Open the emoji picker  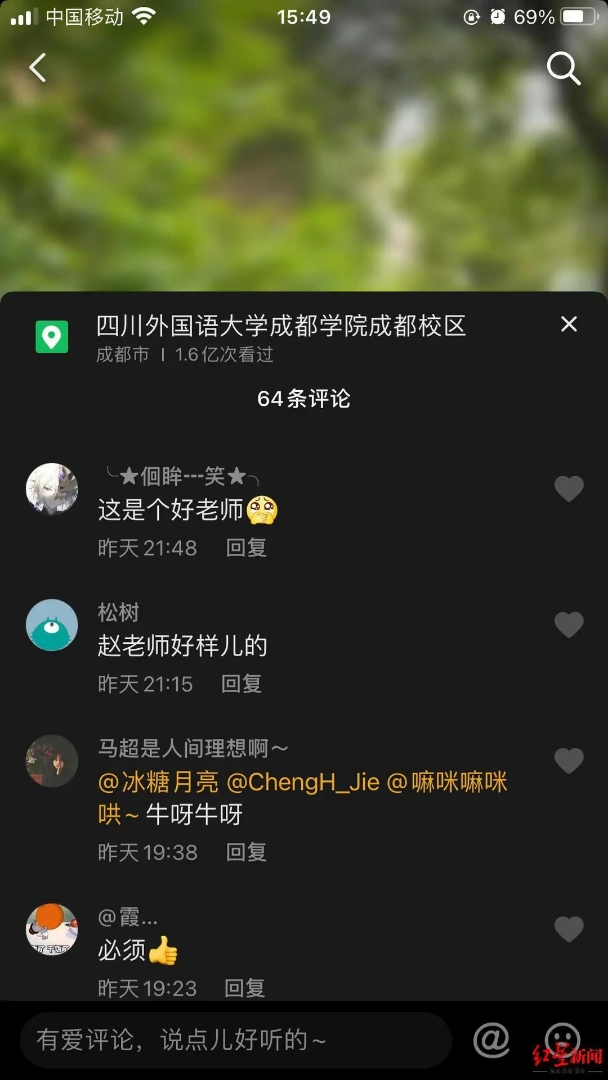[x=560, y=1040]
